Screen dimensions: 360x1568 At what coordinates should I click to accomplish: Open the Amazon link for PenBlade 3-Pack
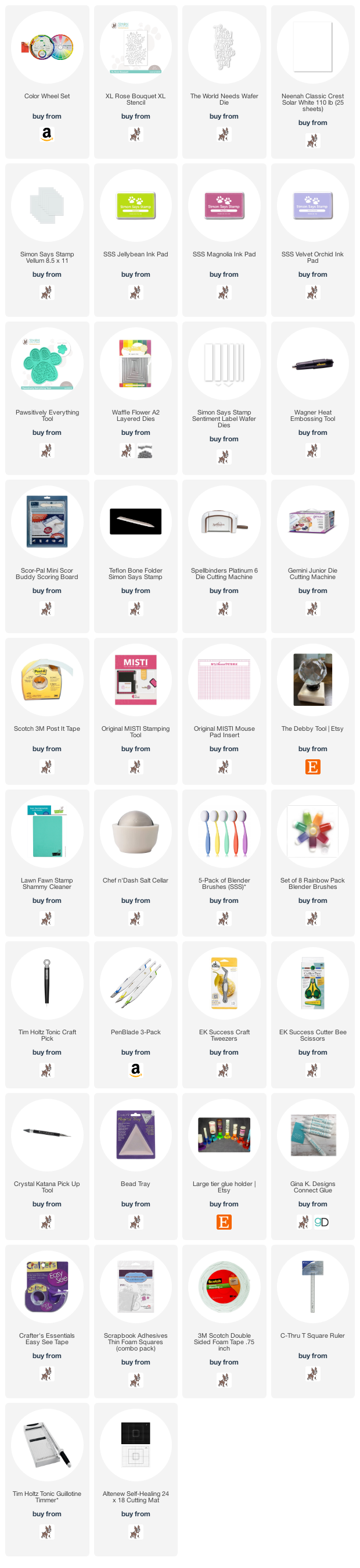[136, 1070]
